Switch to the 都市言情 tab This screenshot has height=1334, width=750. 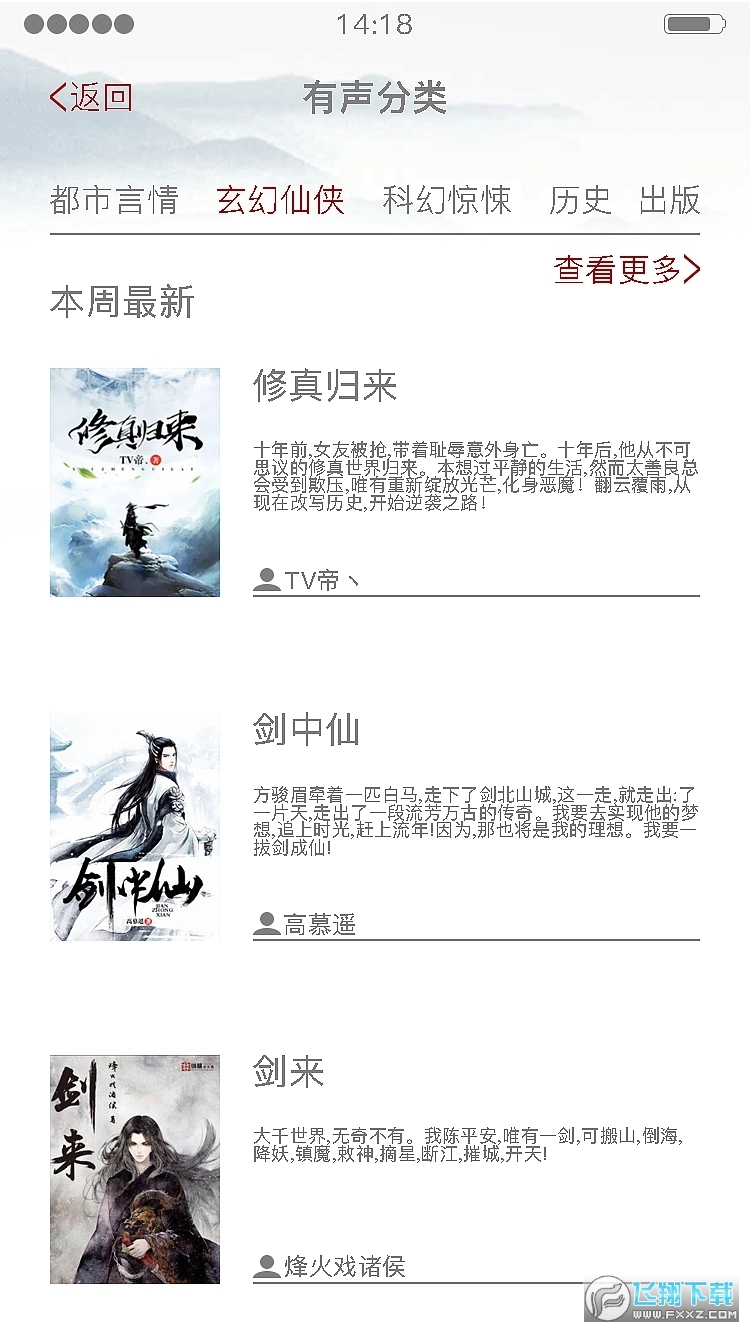[x=113, y=200]
